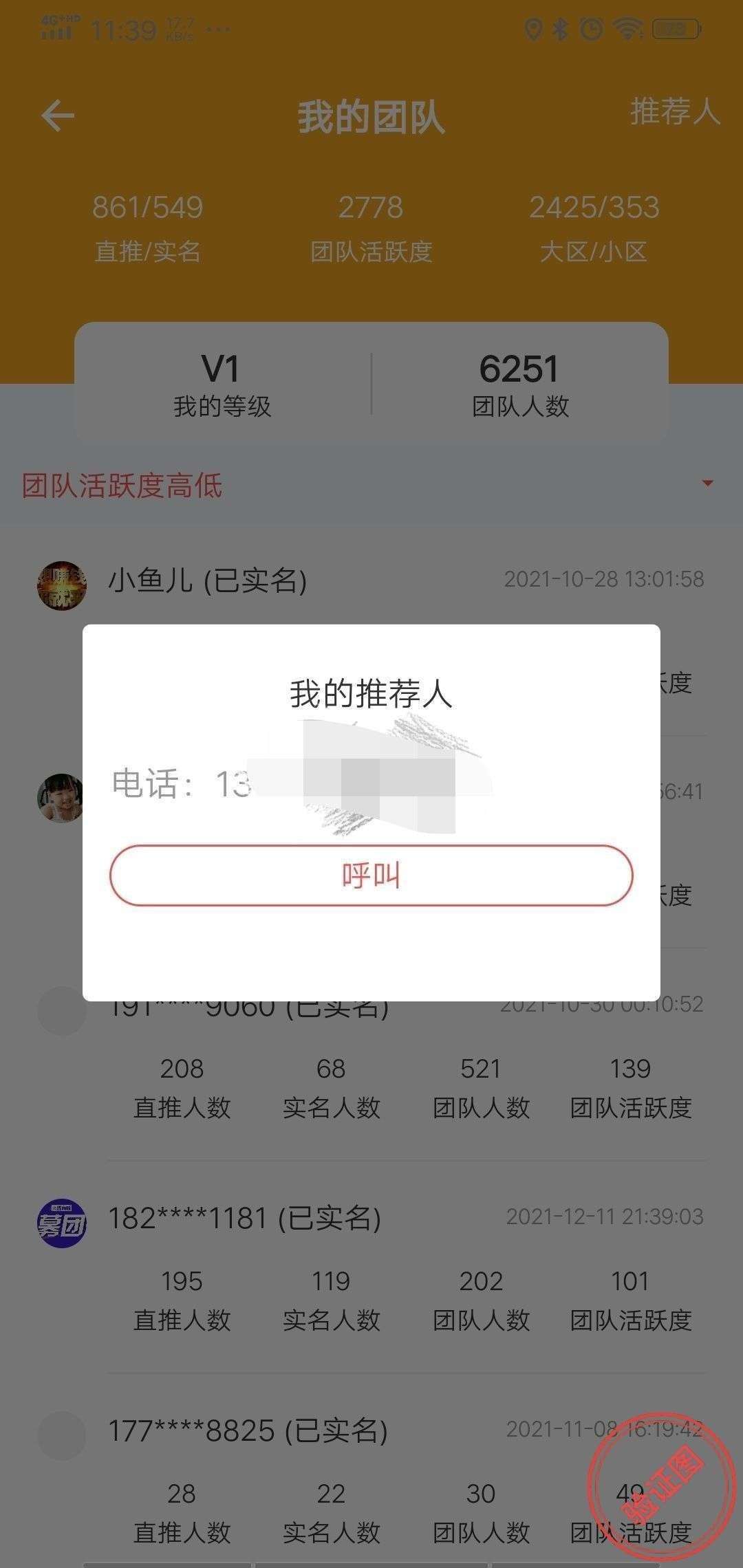Open 推荐人 in the top bar
This screenshot has width=743, height=1568.
click(674, 111)
